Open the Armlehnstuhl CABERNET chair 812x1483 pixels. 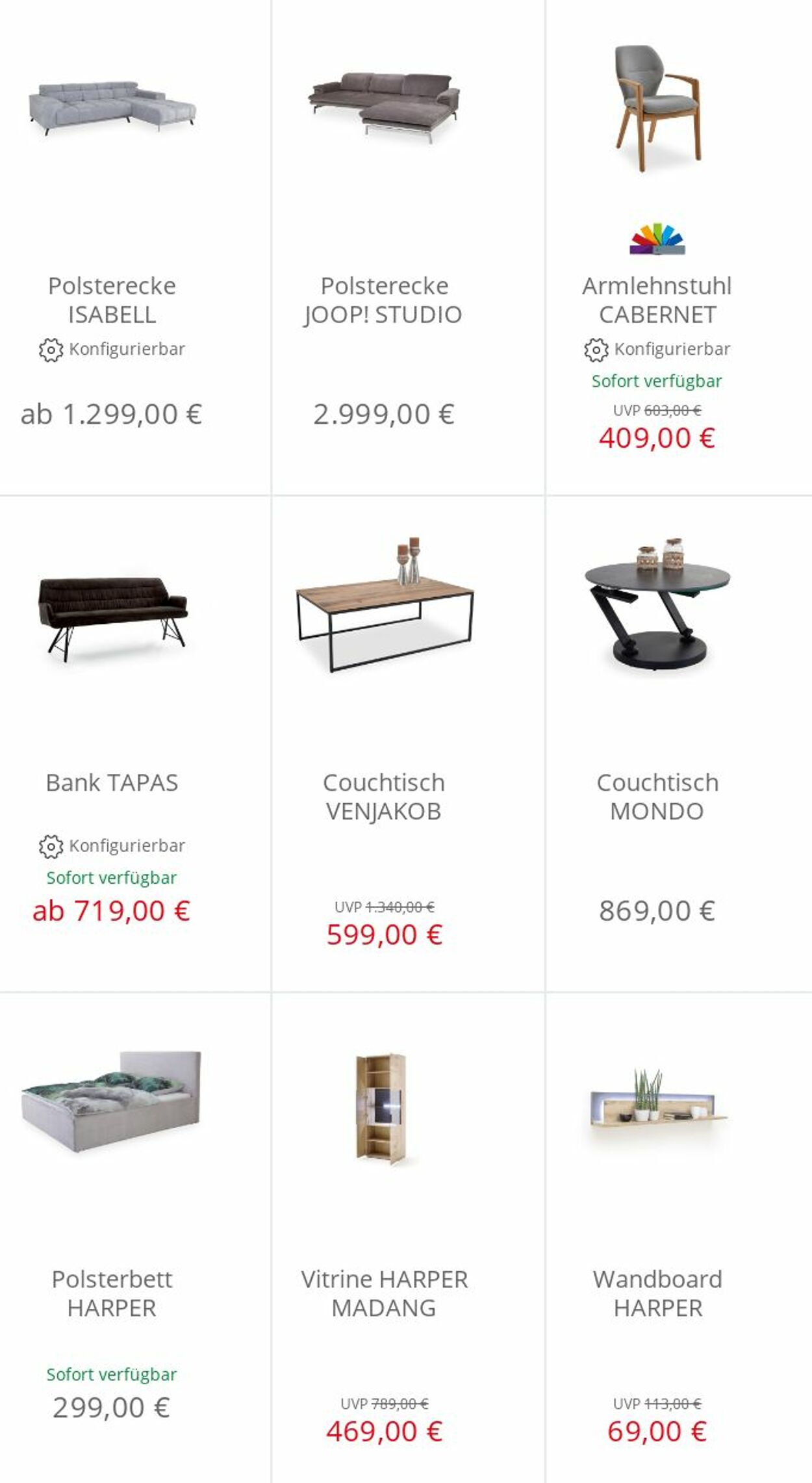point(657,300)
